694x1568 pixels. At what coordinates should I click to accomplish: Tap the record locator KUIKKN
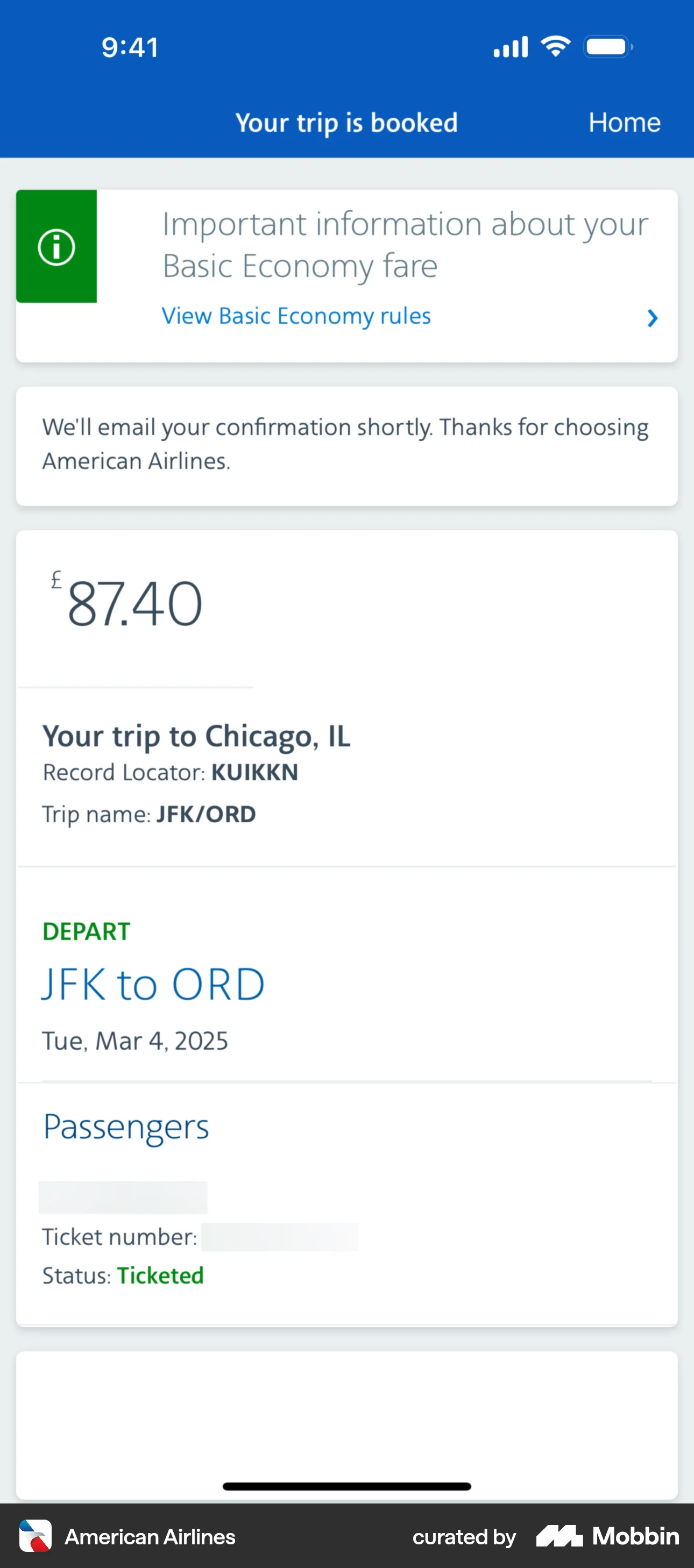click(254, 772)
